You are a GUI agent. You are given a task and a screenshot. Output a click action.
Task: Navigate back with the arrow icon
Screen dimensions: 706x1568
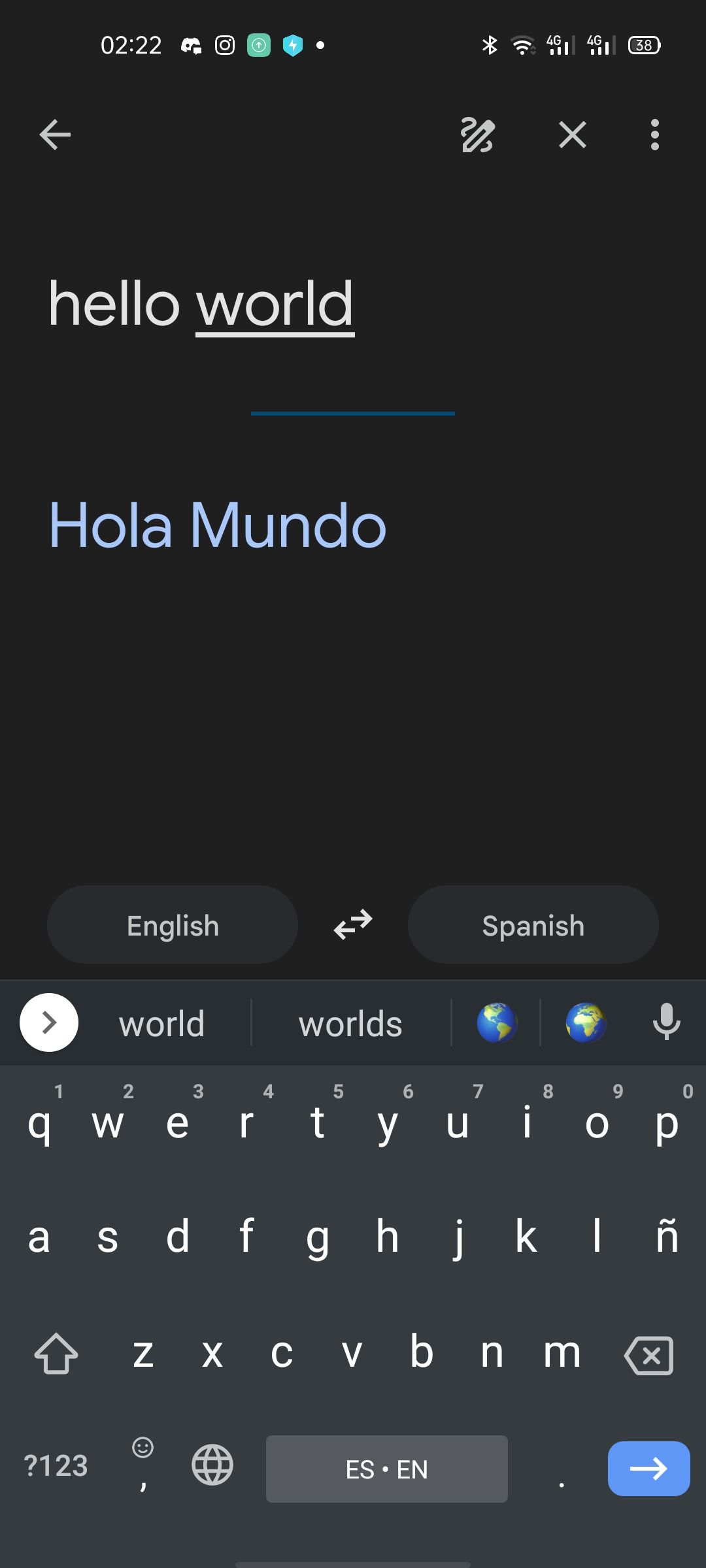coord(55,135)
